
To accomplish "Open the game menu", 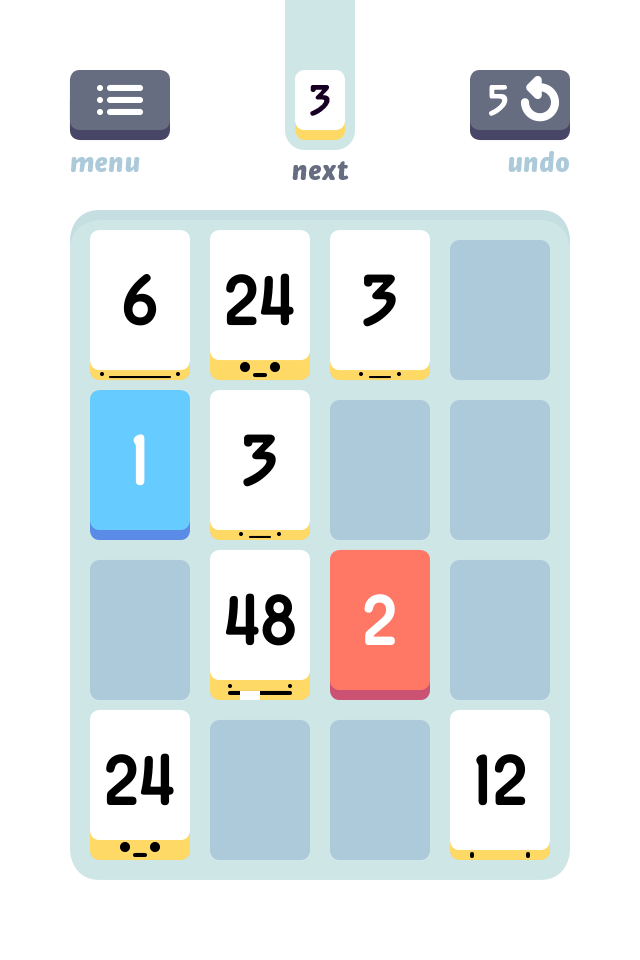I will (120, 103).
